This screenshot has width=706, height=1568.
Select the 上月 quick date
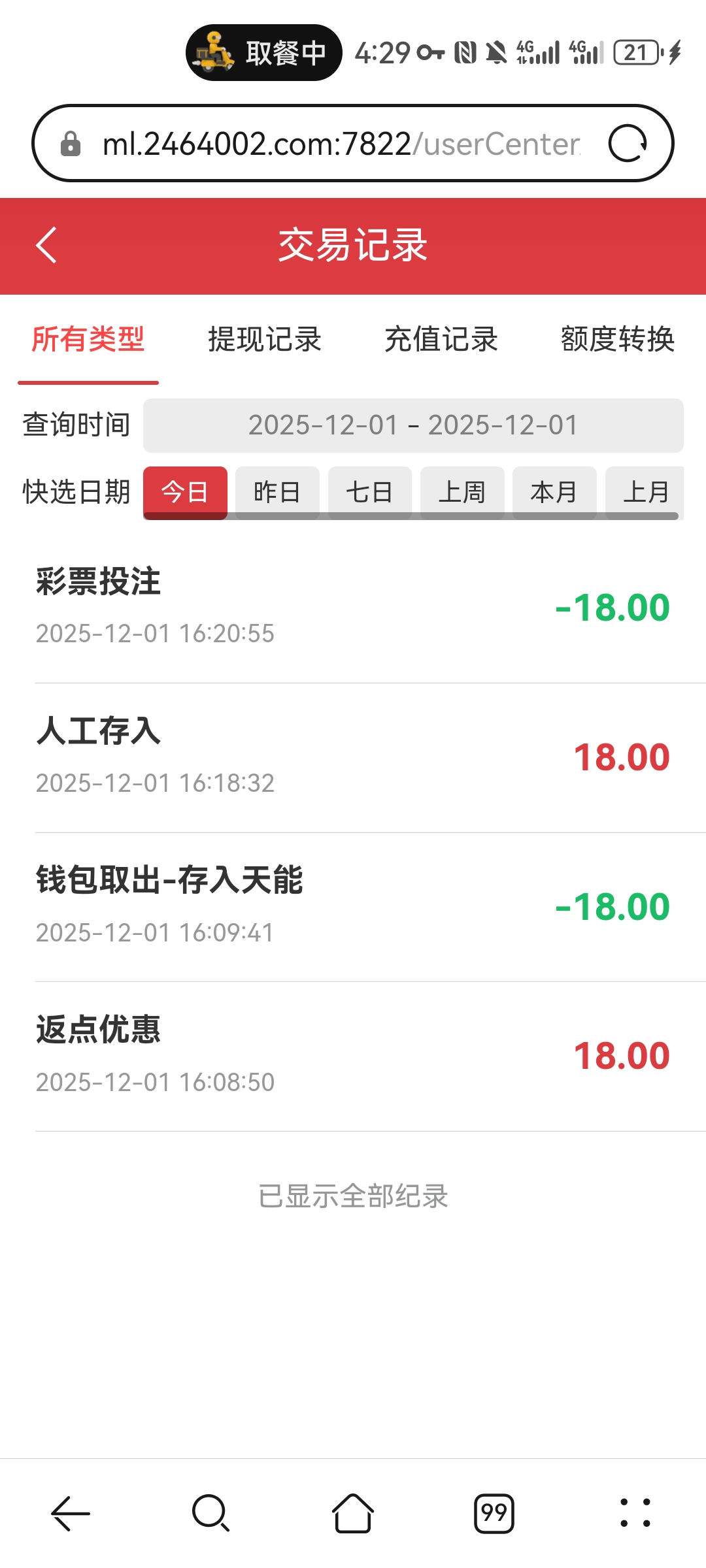pos(645,492)
